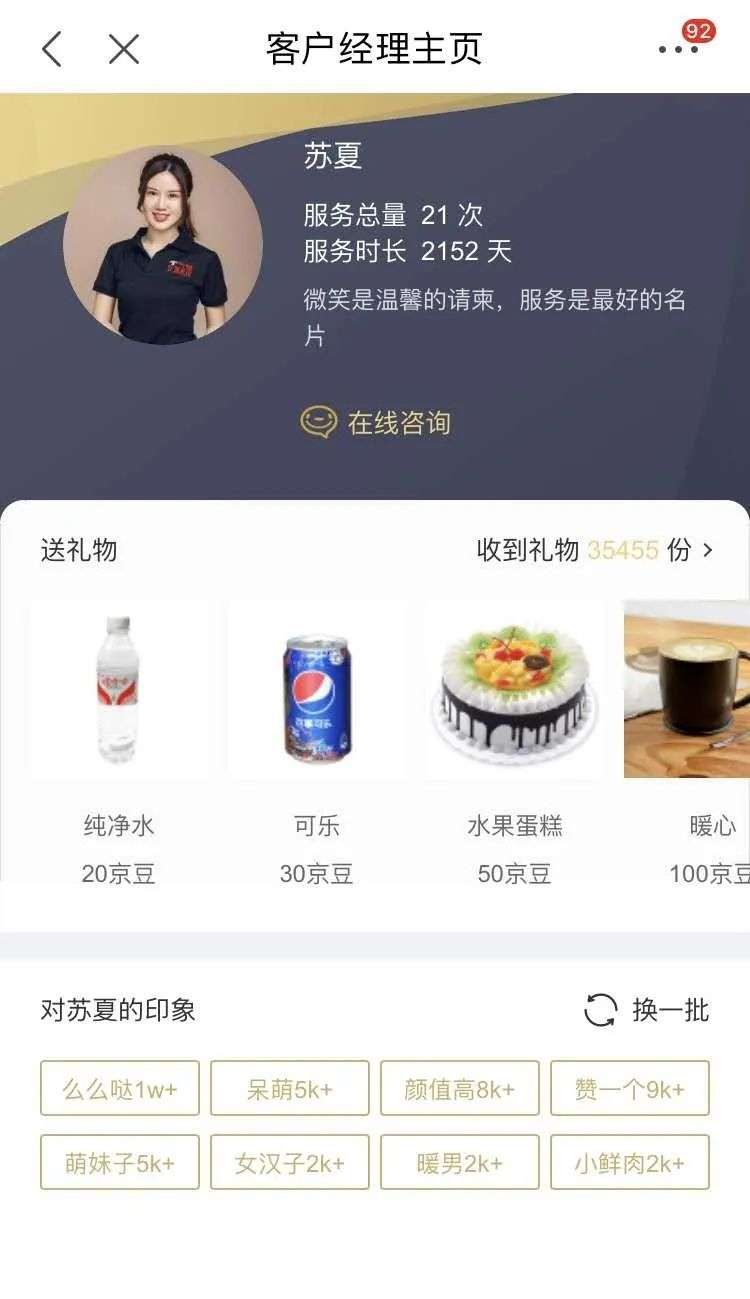Open the three-dot more menu

point(677,49)
